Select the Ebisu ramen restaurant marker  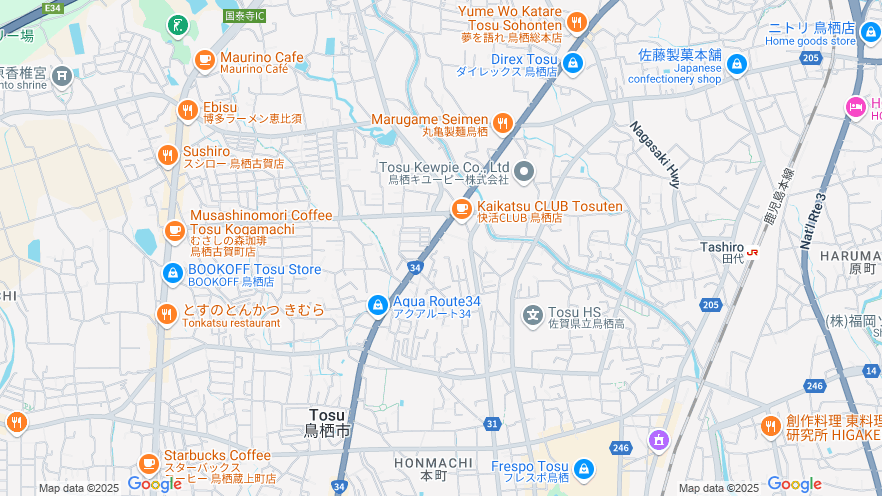click(x=187, y=110)
